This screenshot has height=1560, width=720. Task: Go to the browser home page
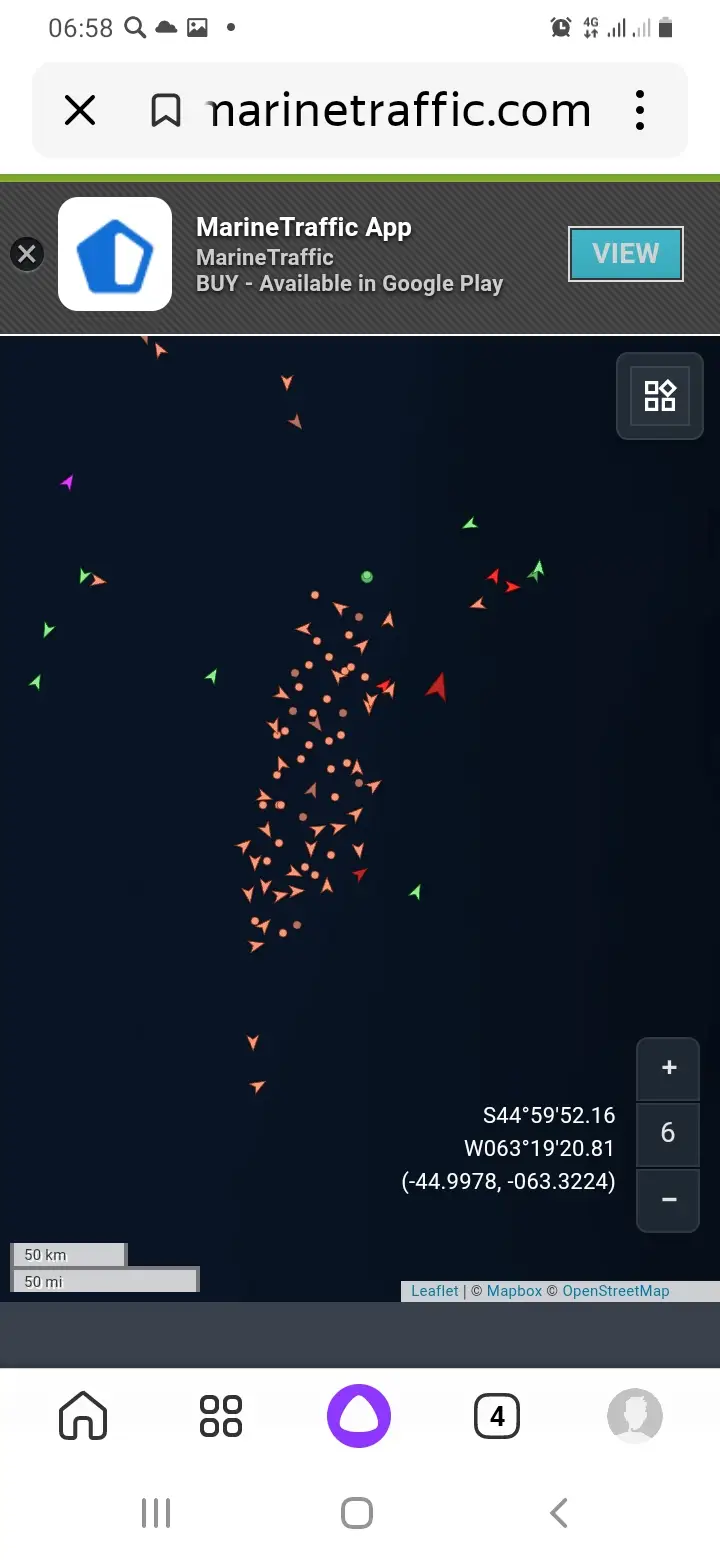coord(83,1416)
